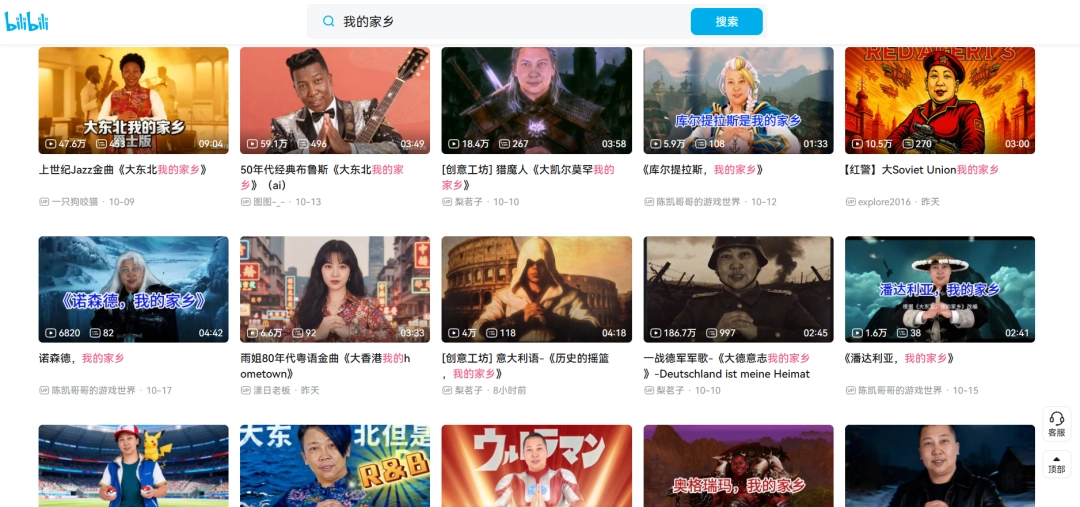Image resolution: width=1080 pixels, height=507 pixels.
Task: Open 【红警】大Soviet Union我的家乡 video
Action: tap(939, 100)
